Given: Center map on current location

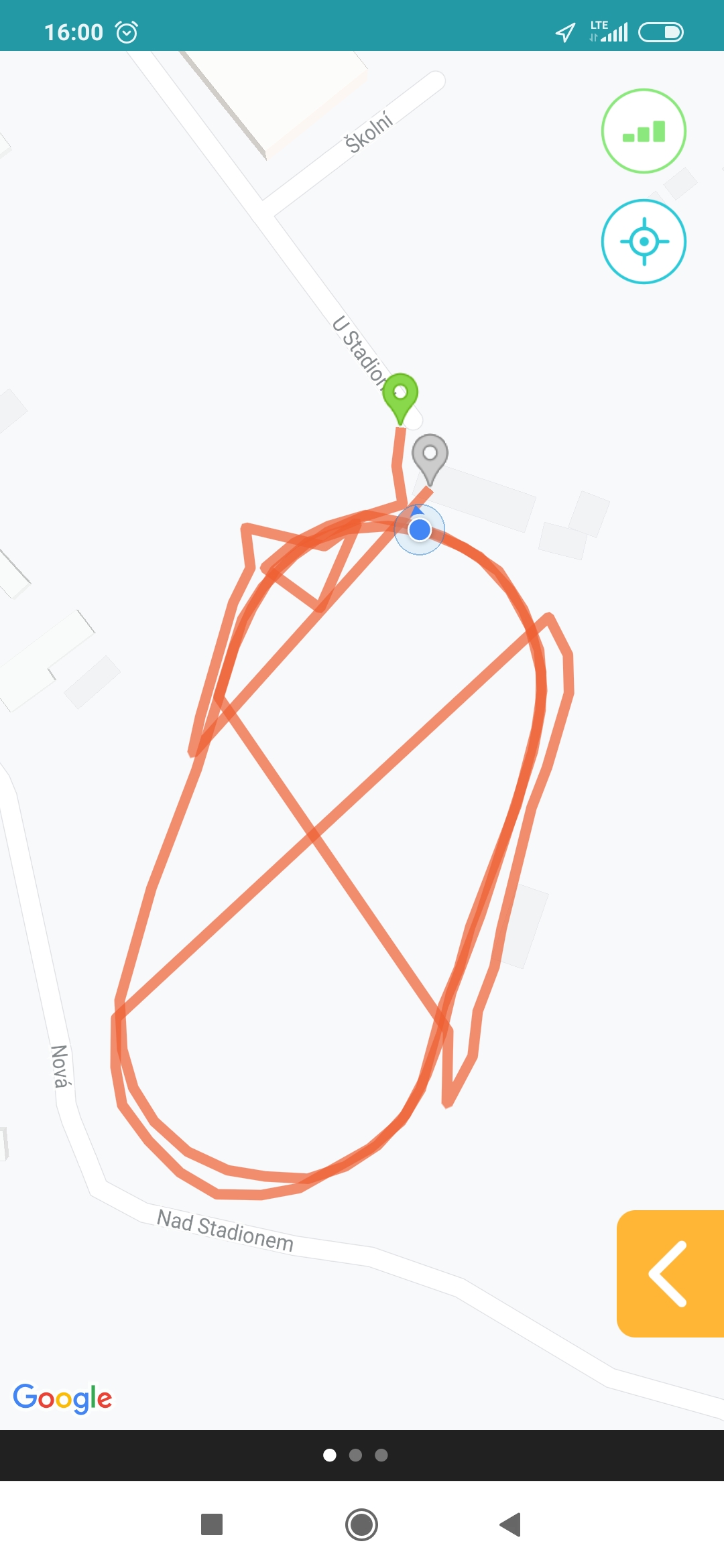Looking at the screenshot, I should click(x=644, y=241).
